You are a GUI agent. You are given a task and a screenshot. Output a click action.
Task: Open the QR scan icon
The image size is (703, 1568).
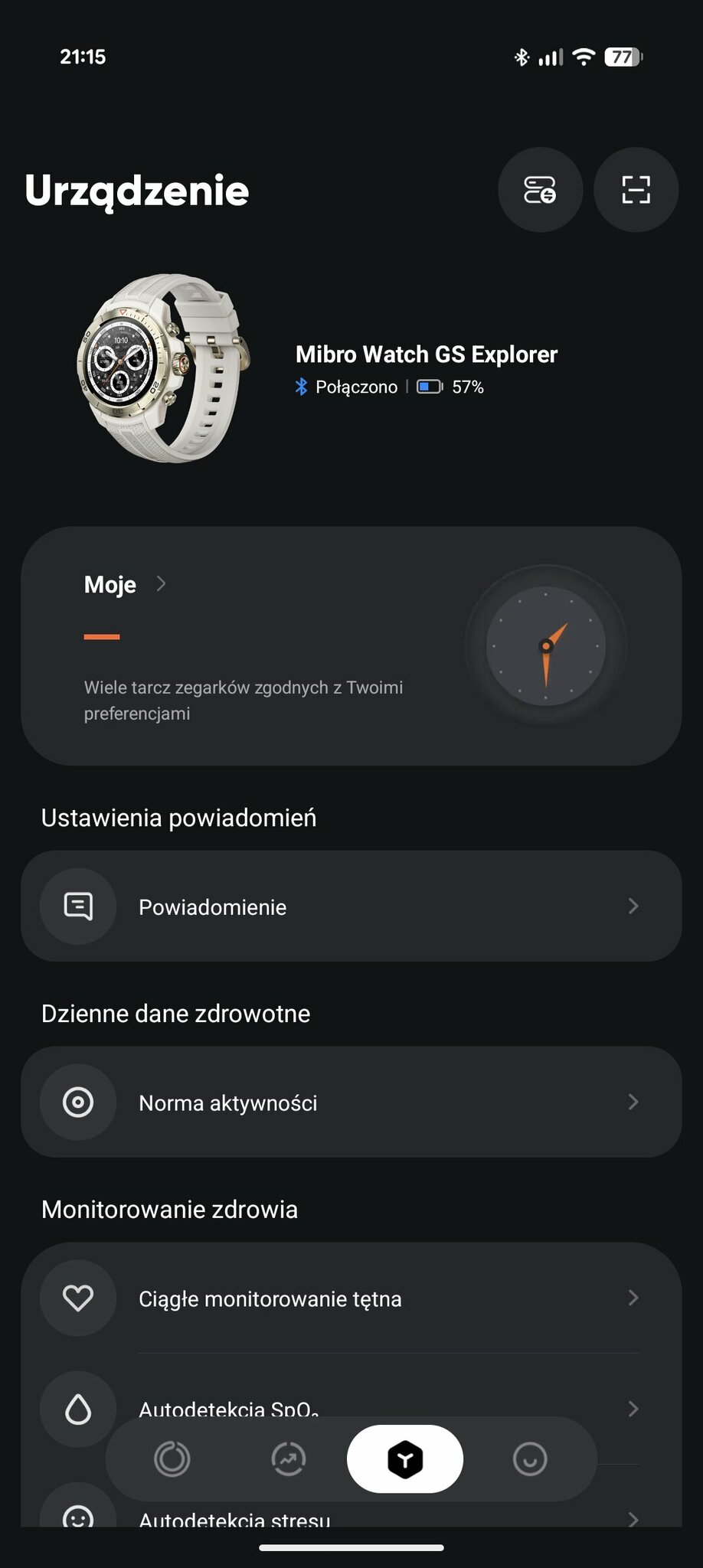636,190
